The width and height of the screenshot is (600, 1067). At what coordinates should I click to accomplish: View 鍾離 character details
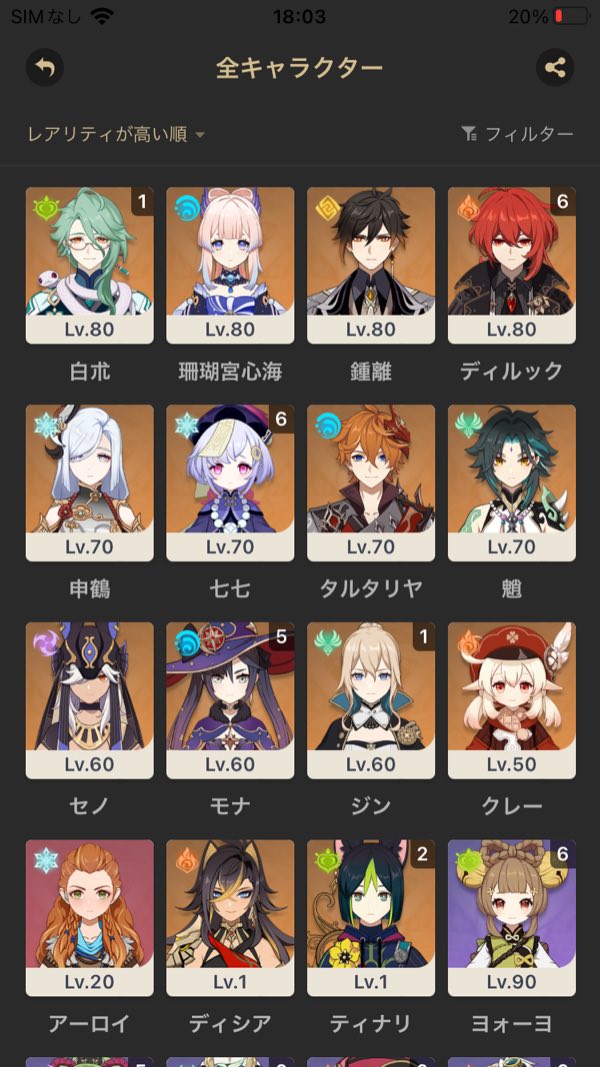(x=371, y=265)
